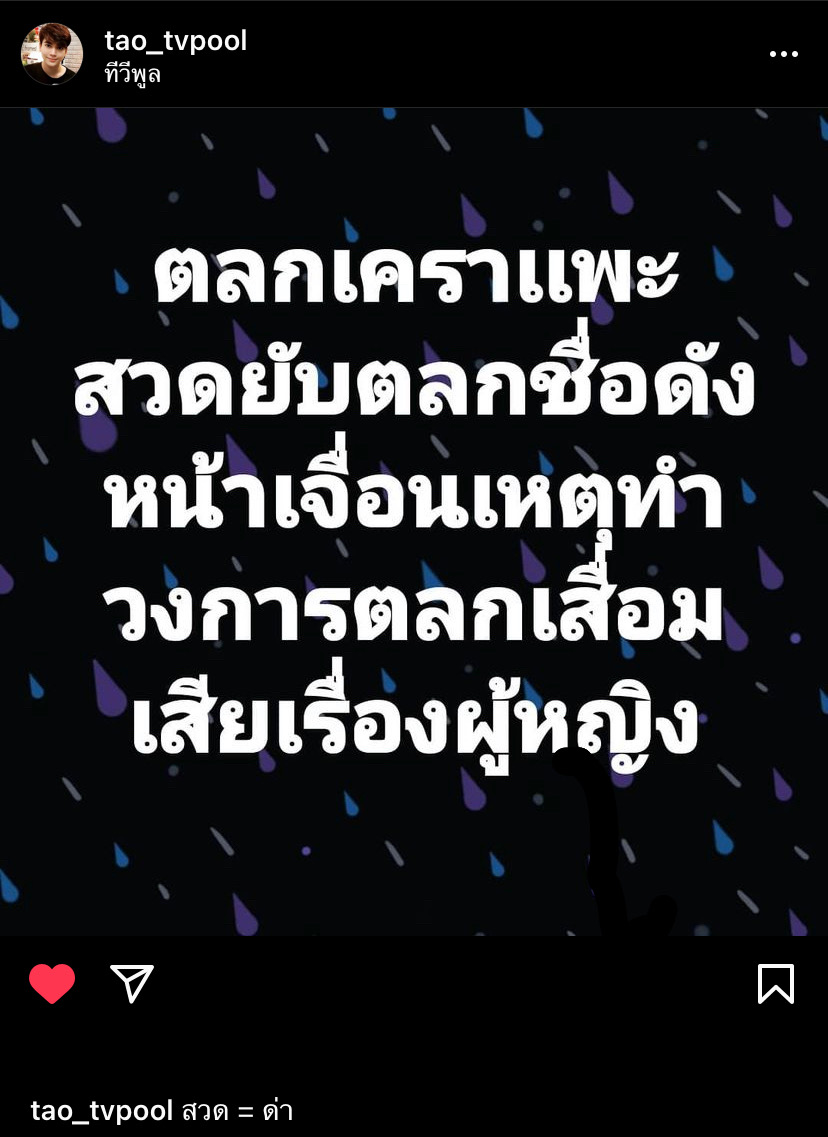This screenshot has height=1137, width=828.
Task: Open the ทีวีพูล location tag
Action: pyautogui.click(x=132, y=75)
